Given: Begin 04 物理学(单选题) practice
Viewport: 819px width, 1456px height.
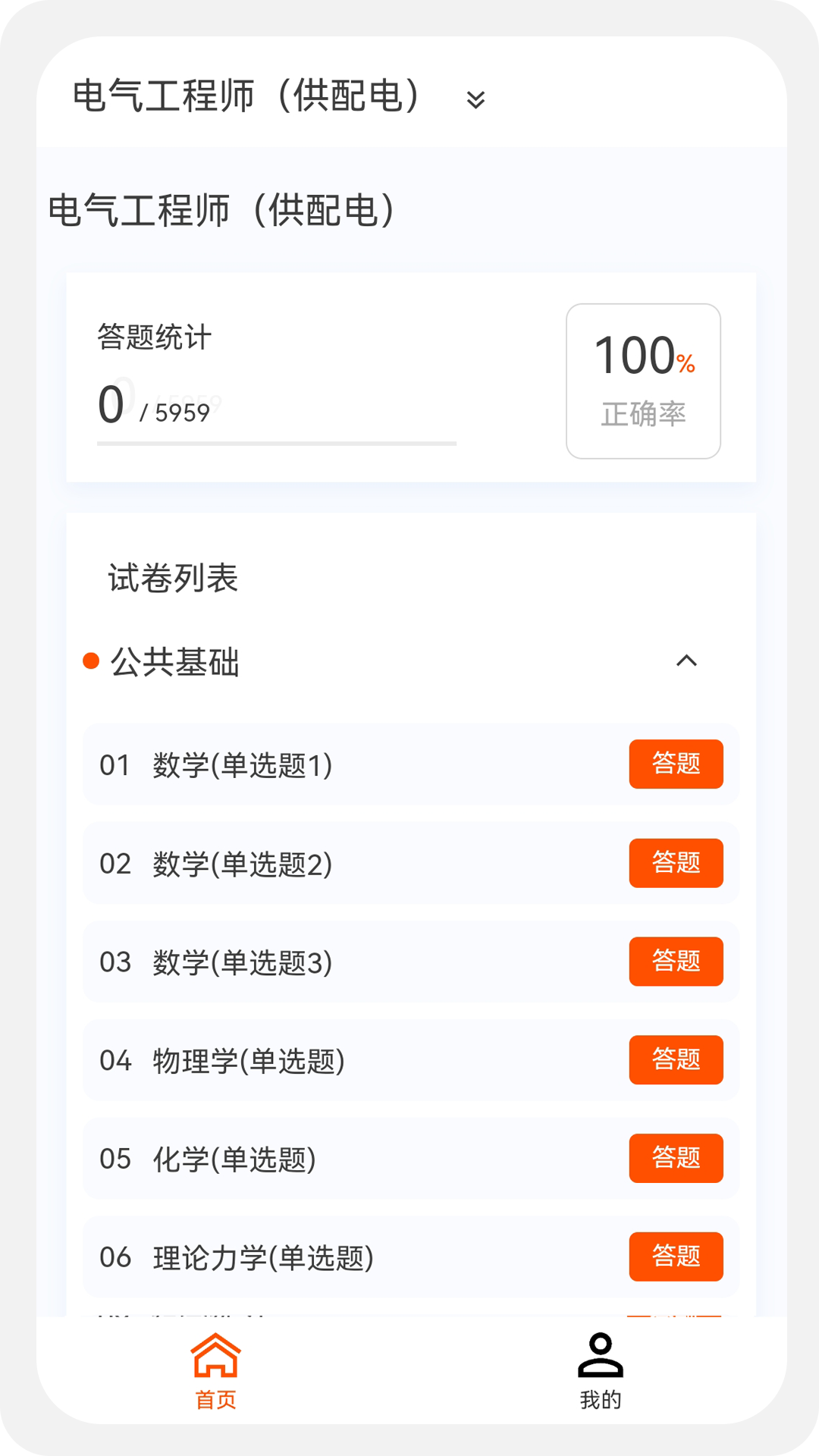Looking at the screenshot, I should (x=676, y=1060).
